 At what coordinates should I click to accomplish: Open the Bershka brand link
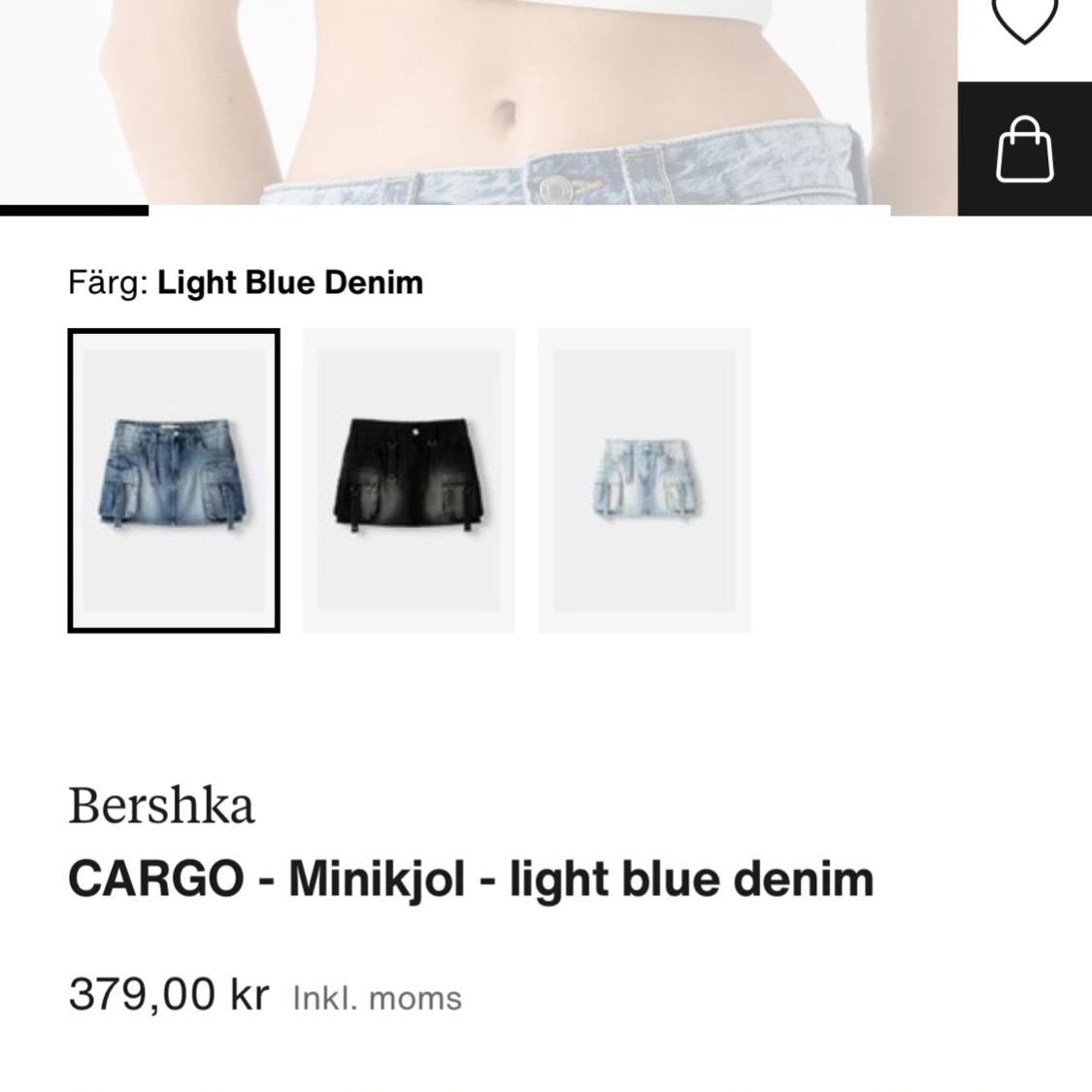coord(161,806)
